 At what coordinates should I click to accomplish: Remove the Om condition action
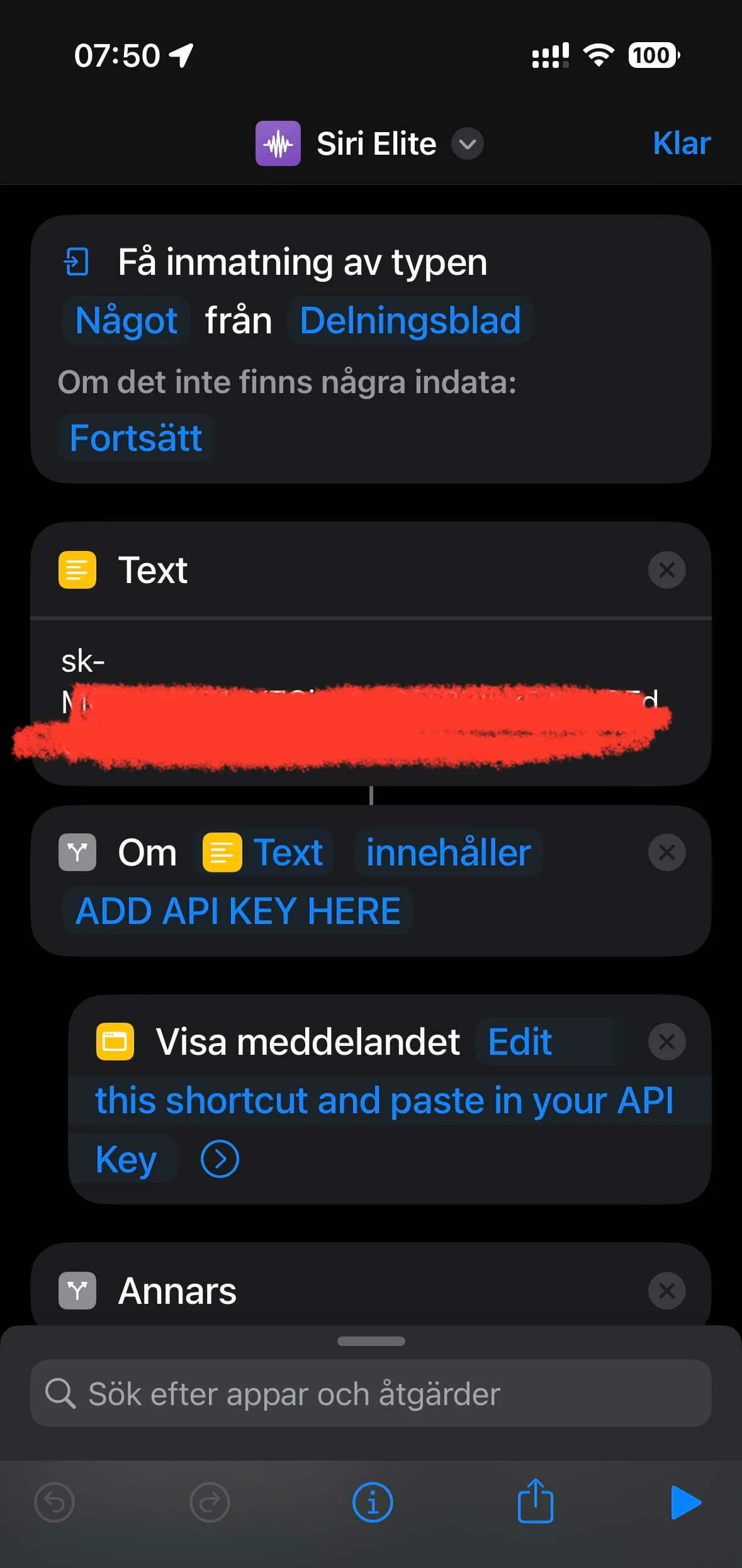666,852
